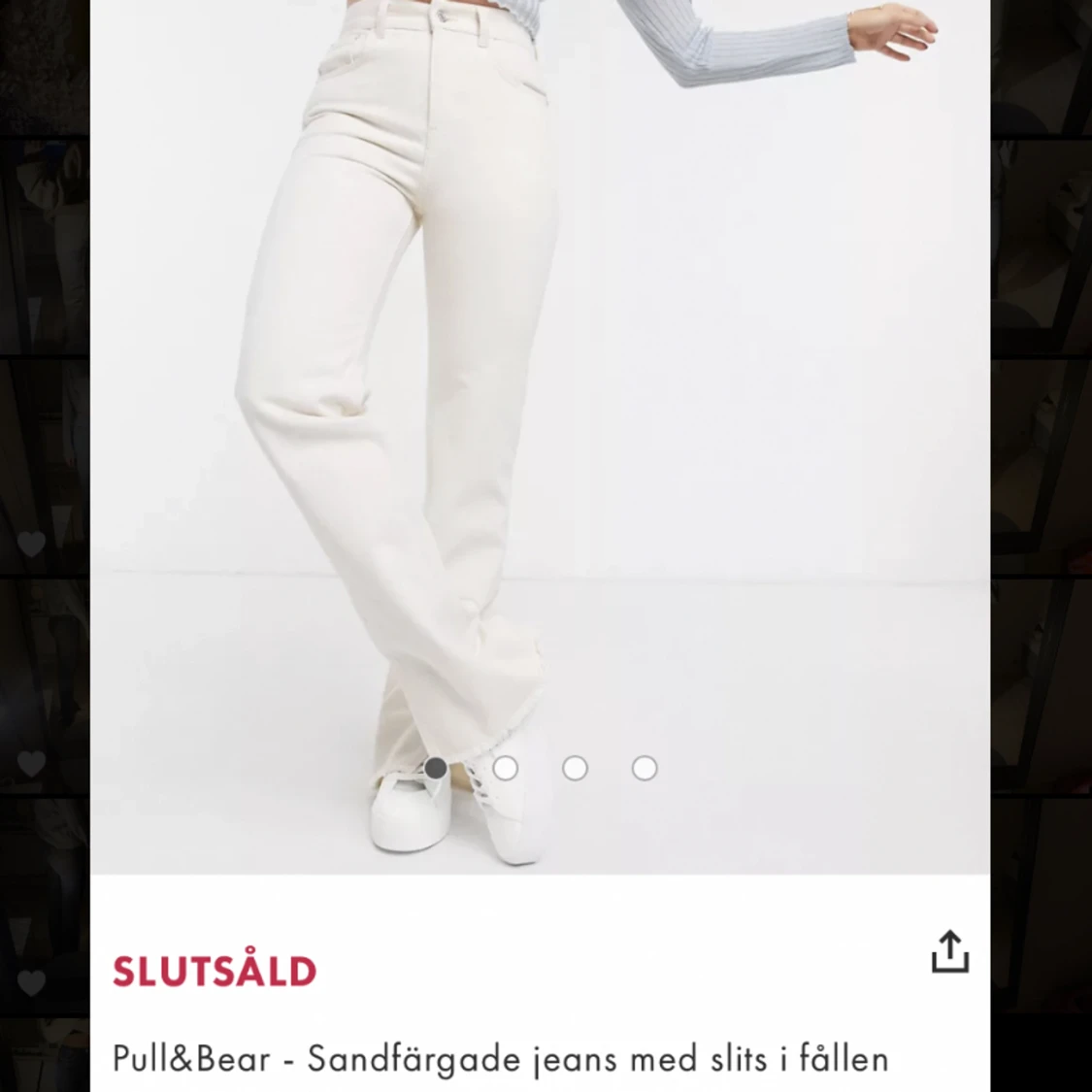Jump to the fourth product photo dot

pyautogui.click(x=645, y=768)
